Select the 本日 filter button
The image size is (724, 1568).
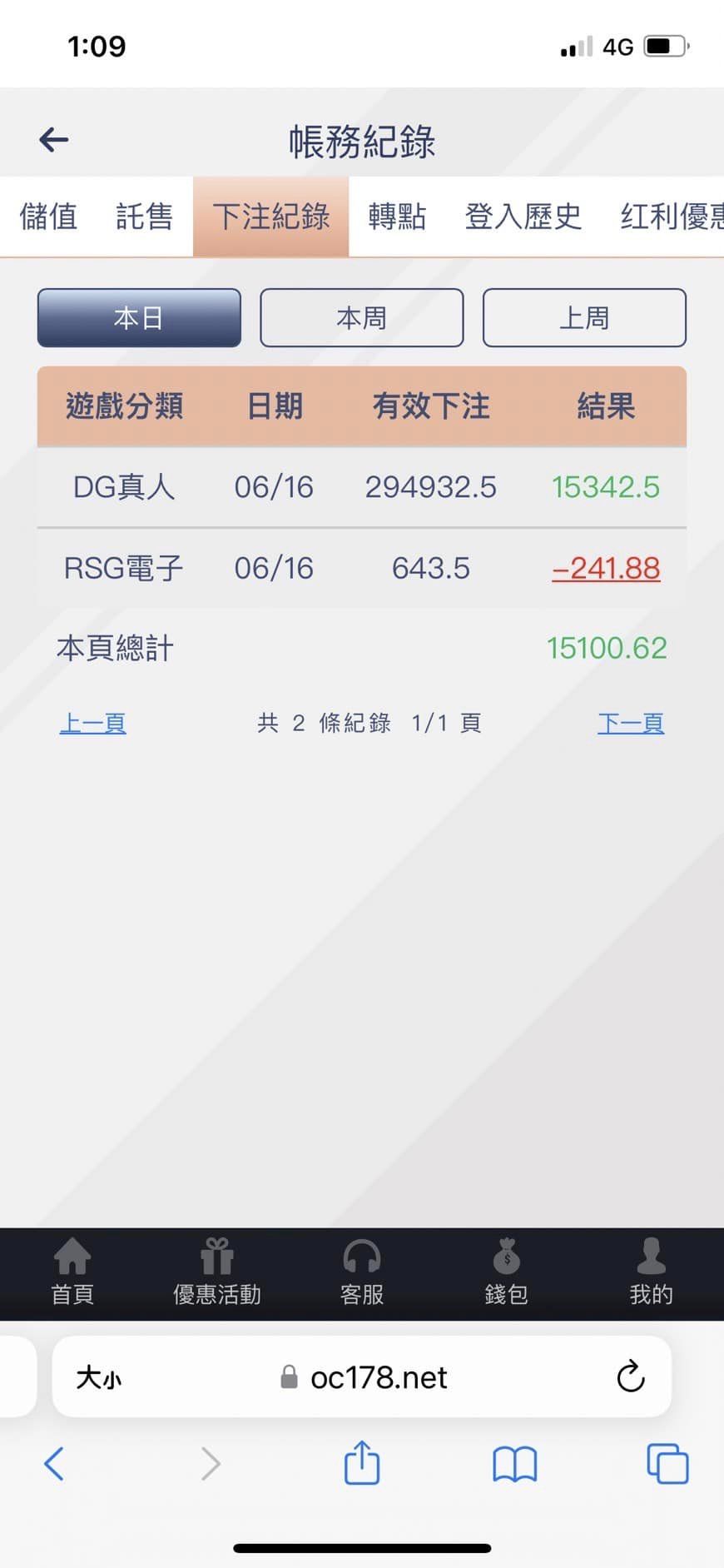click(139, 317)
